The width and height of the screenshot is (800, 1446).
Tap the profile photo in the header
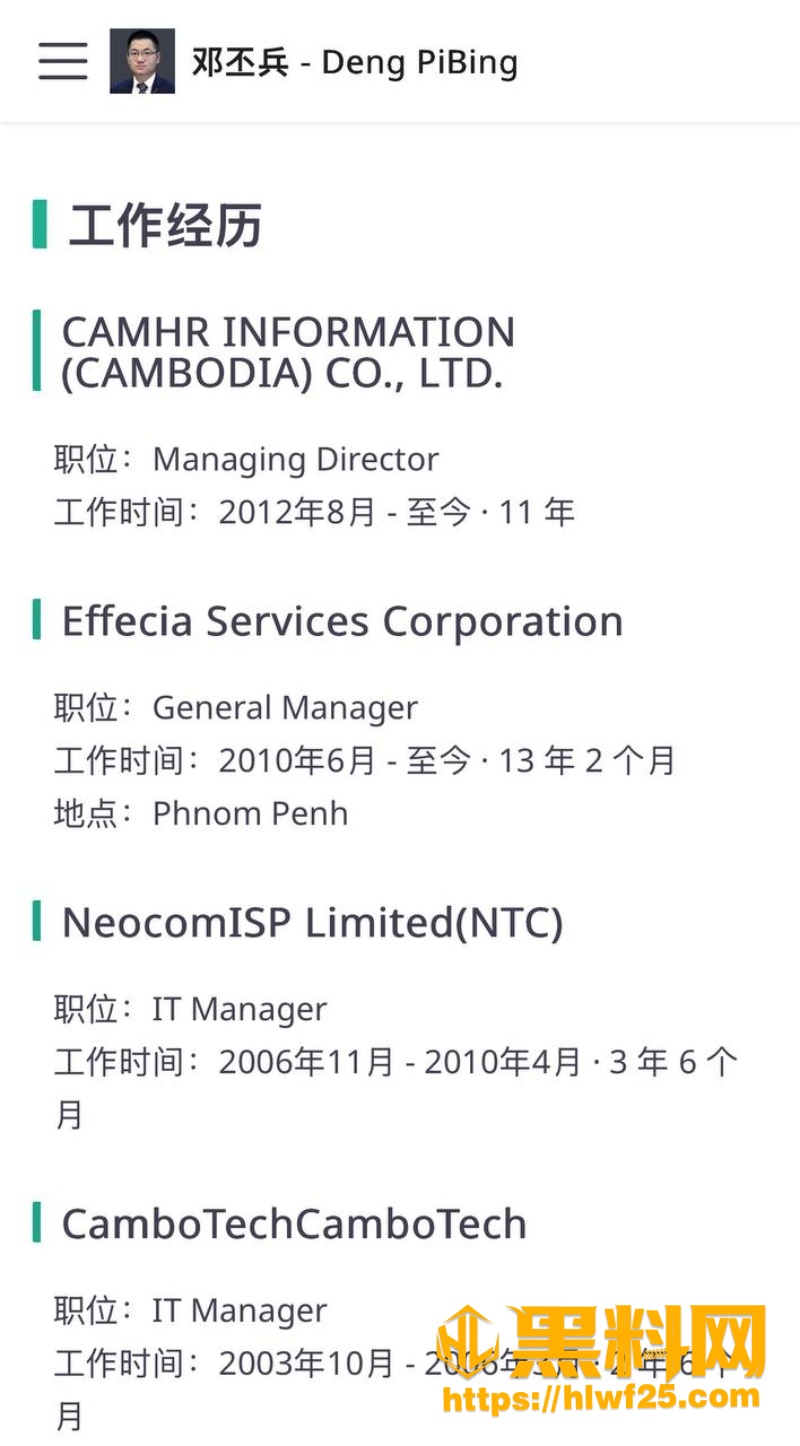[x=142, y=61]
